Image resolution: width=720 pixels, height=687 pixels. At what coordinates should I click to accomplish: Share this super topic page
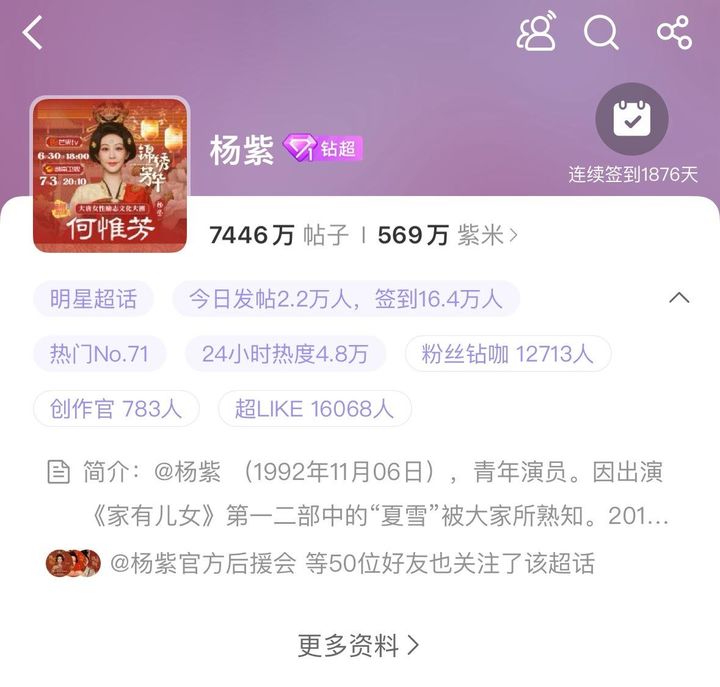coord(674,33)
